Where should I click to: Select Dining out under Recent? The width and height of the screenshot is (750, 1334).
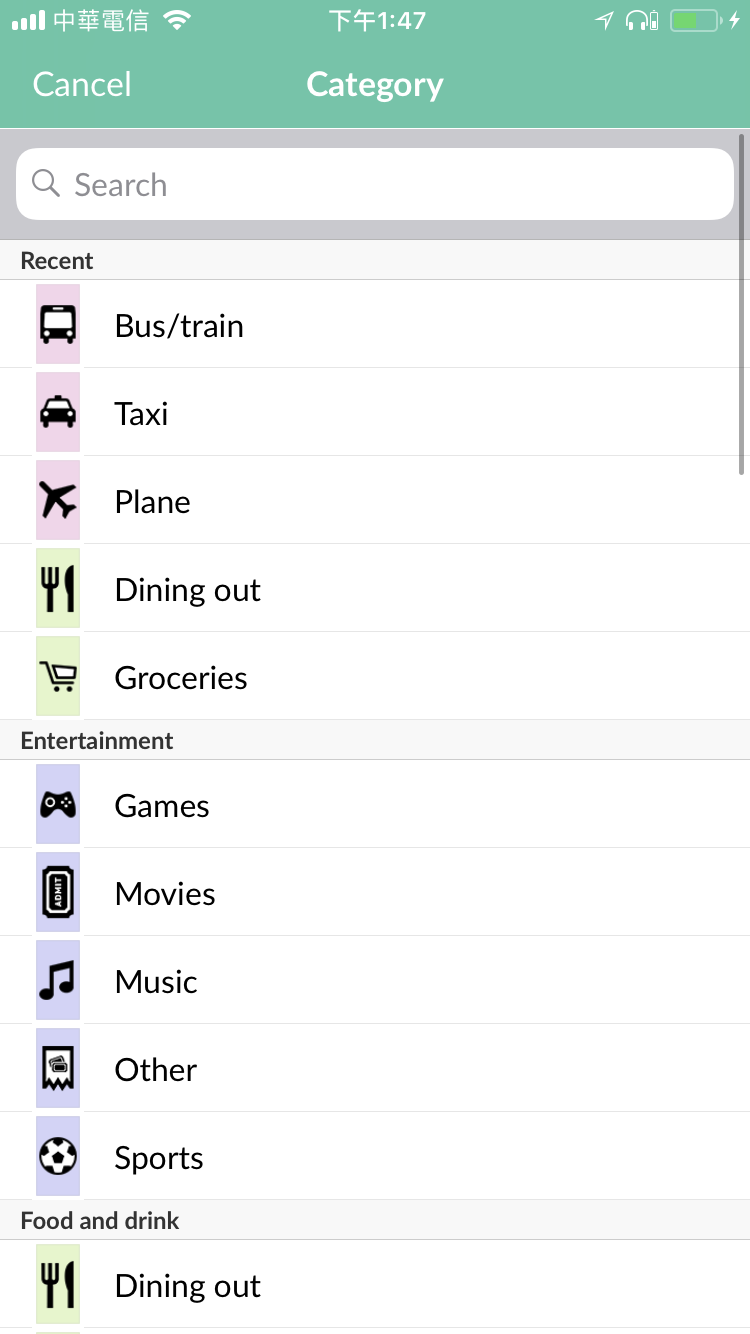(x=375, y=588)
